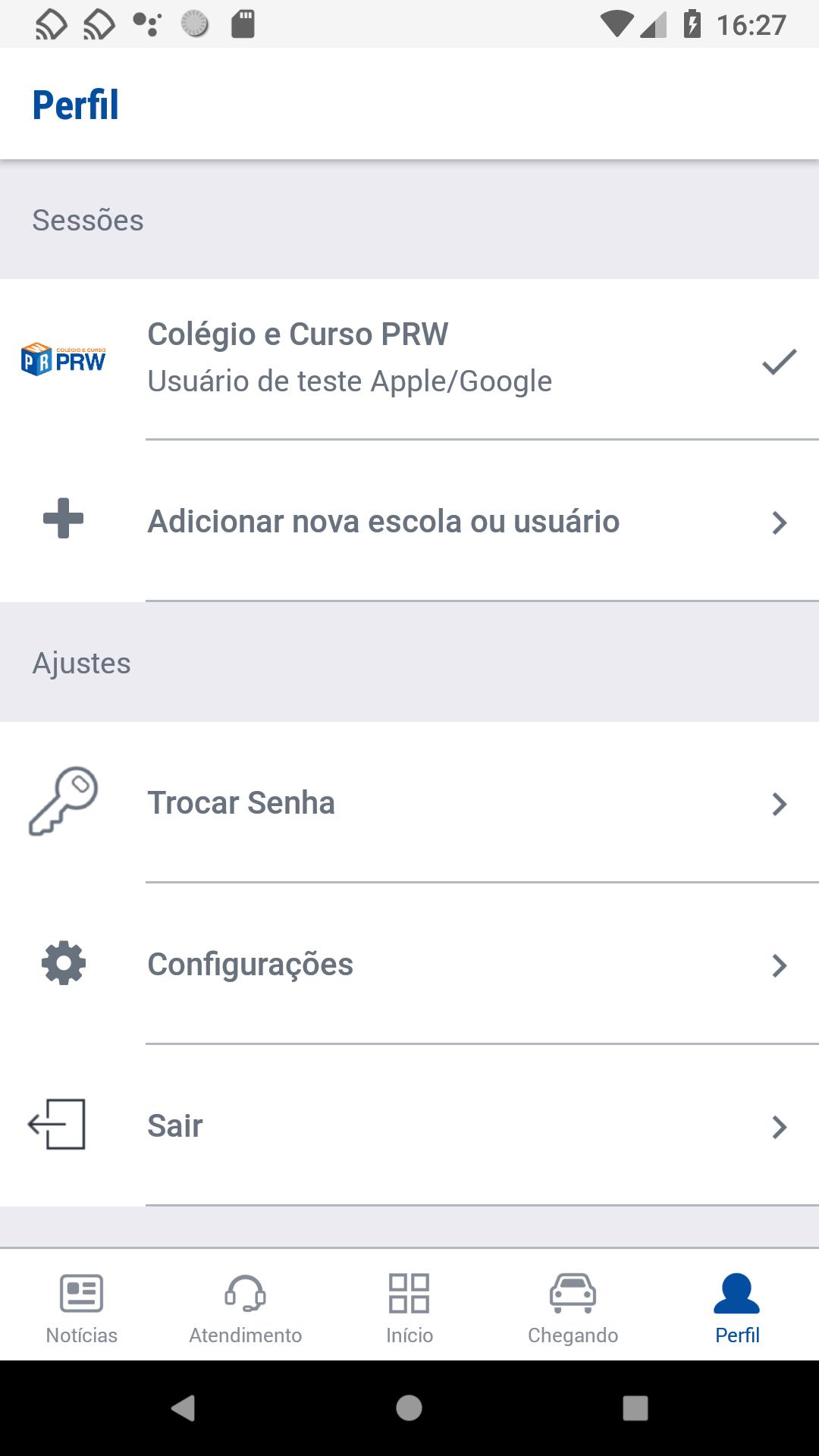Select the Perfil tab
Screen dimensions: 819x1456
point(737,1306)
